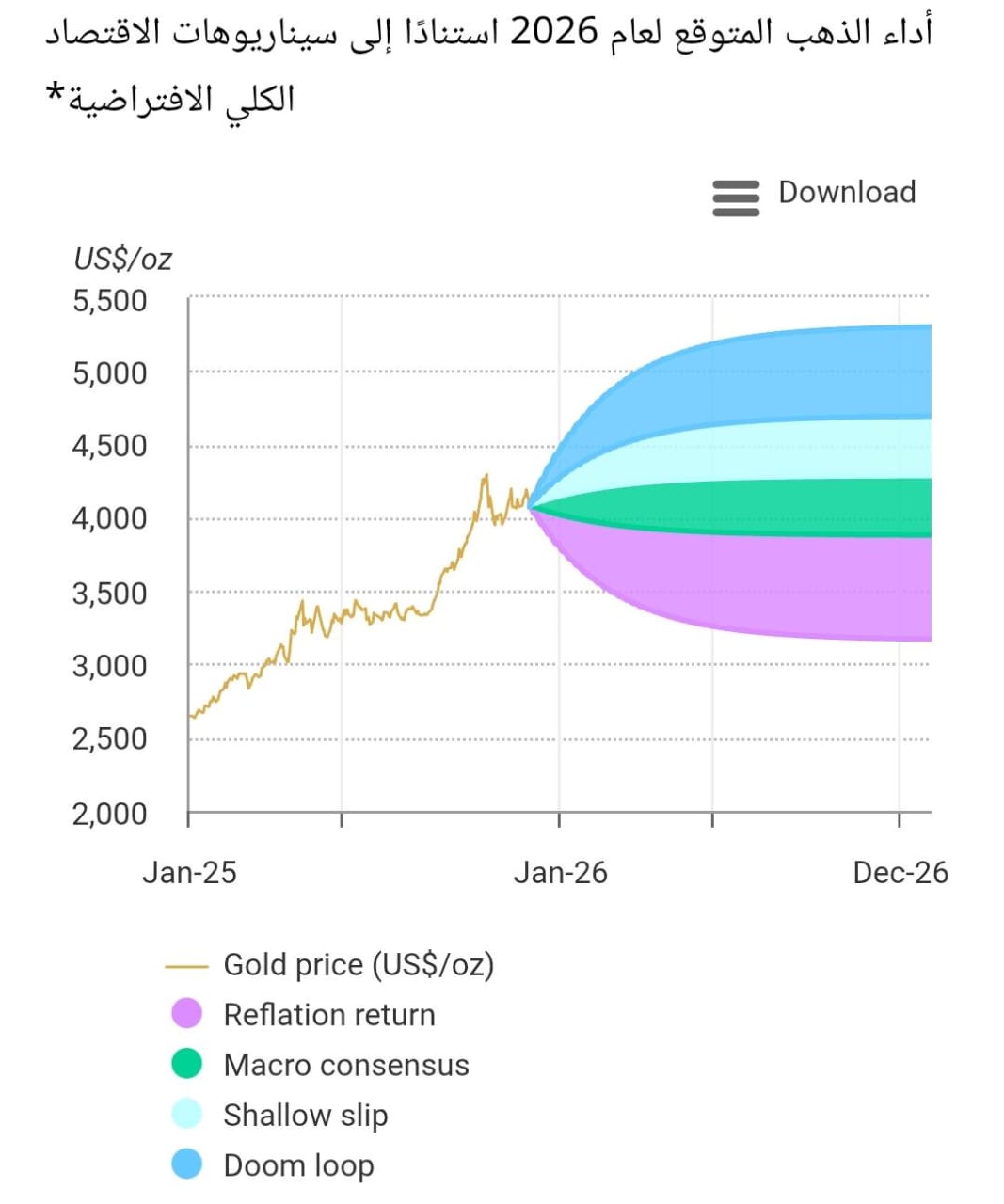Toggle the Gold price series in legend
Screen dimensions: 1004x1204
(x=358, y=965)
